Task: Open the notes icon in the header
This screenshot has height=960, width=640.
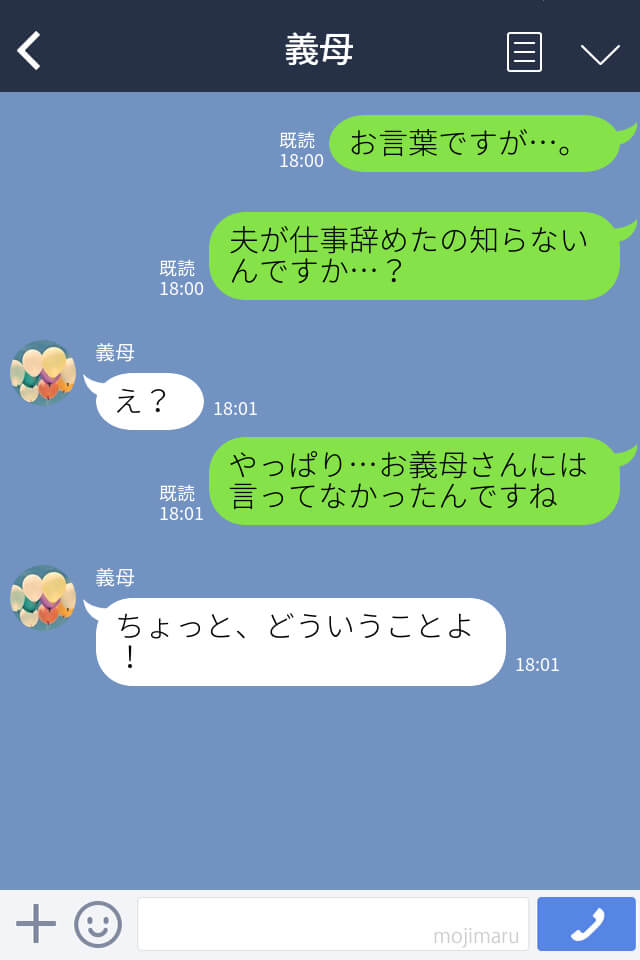Action: (524, 52)
